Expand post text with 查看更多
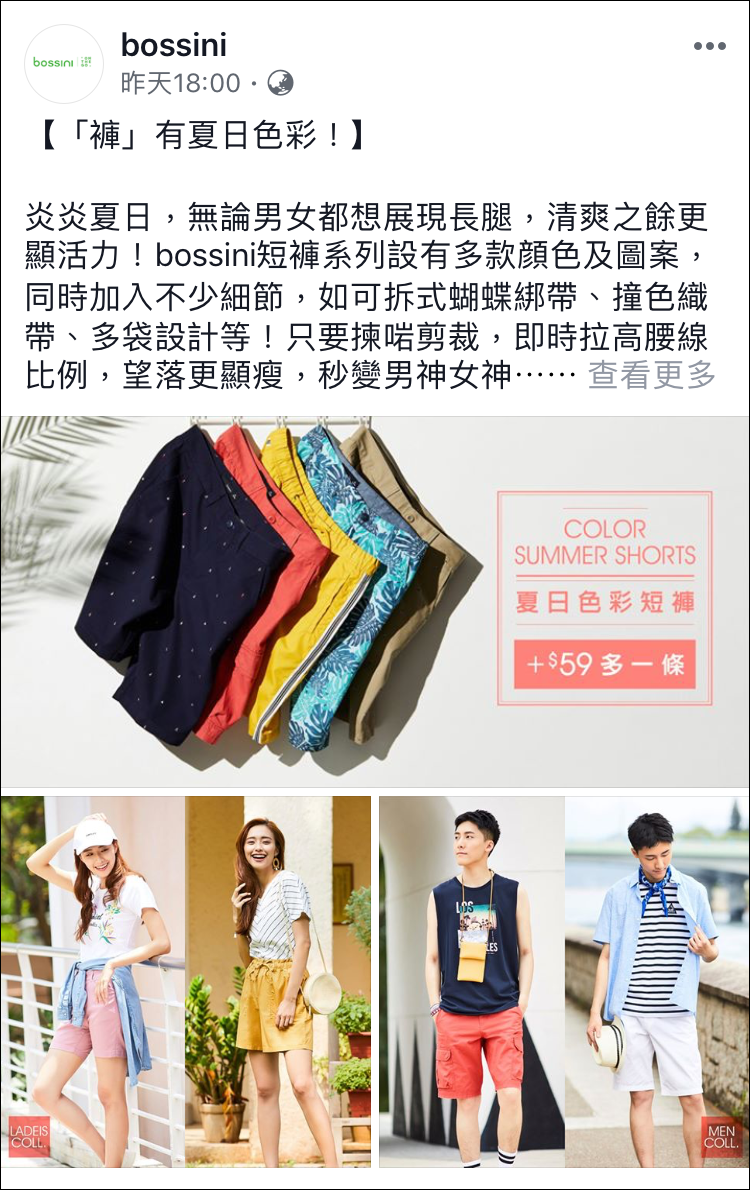Image resolution: width=750 pixels, height=1190 pixels. [652, 376]
